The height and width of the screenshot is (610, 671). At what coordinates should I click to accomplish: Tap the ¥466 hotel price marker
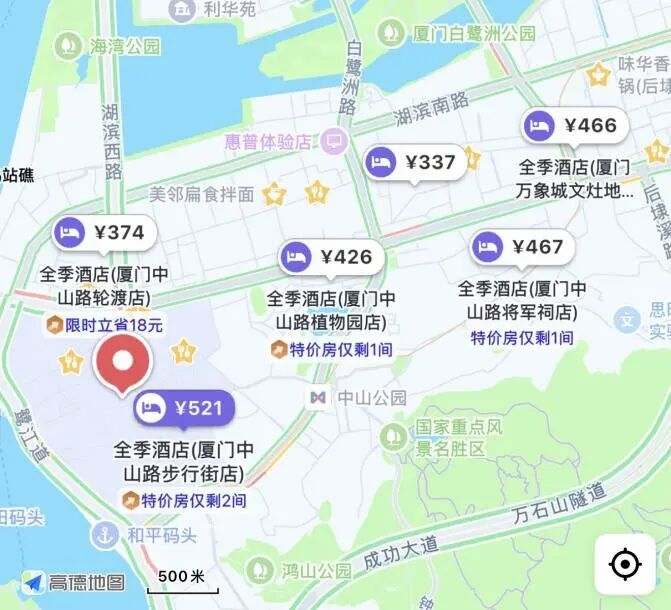point(575,126)
